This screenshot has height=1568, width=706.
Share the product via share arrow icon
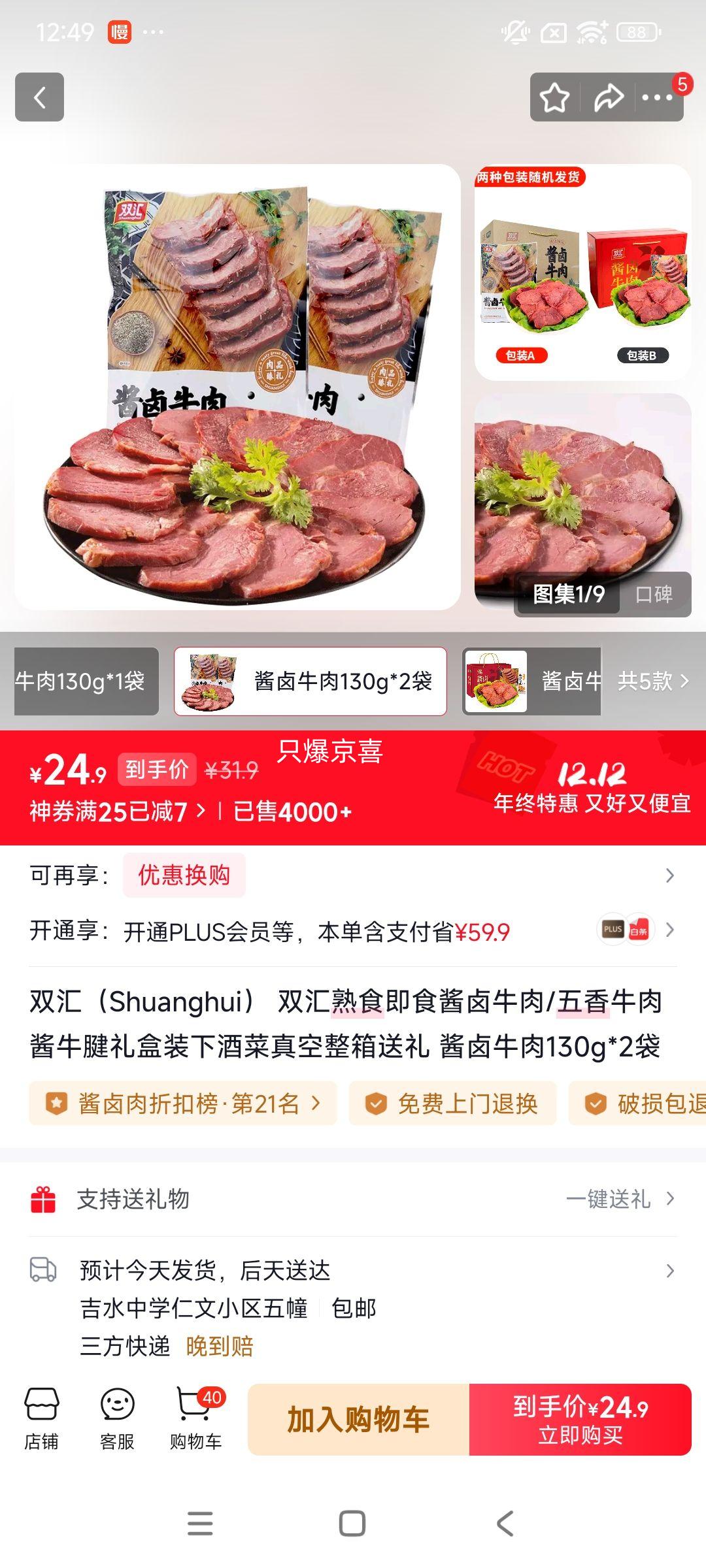(x=608, y=98)
